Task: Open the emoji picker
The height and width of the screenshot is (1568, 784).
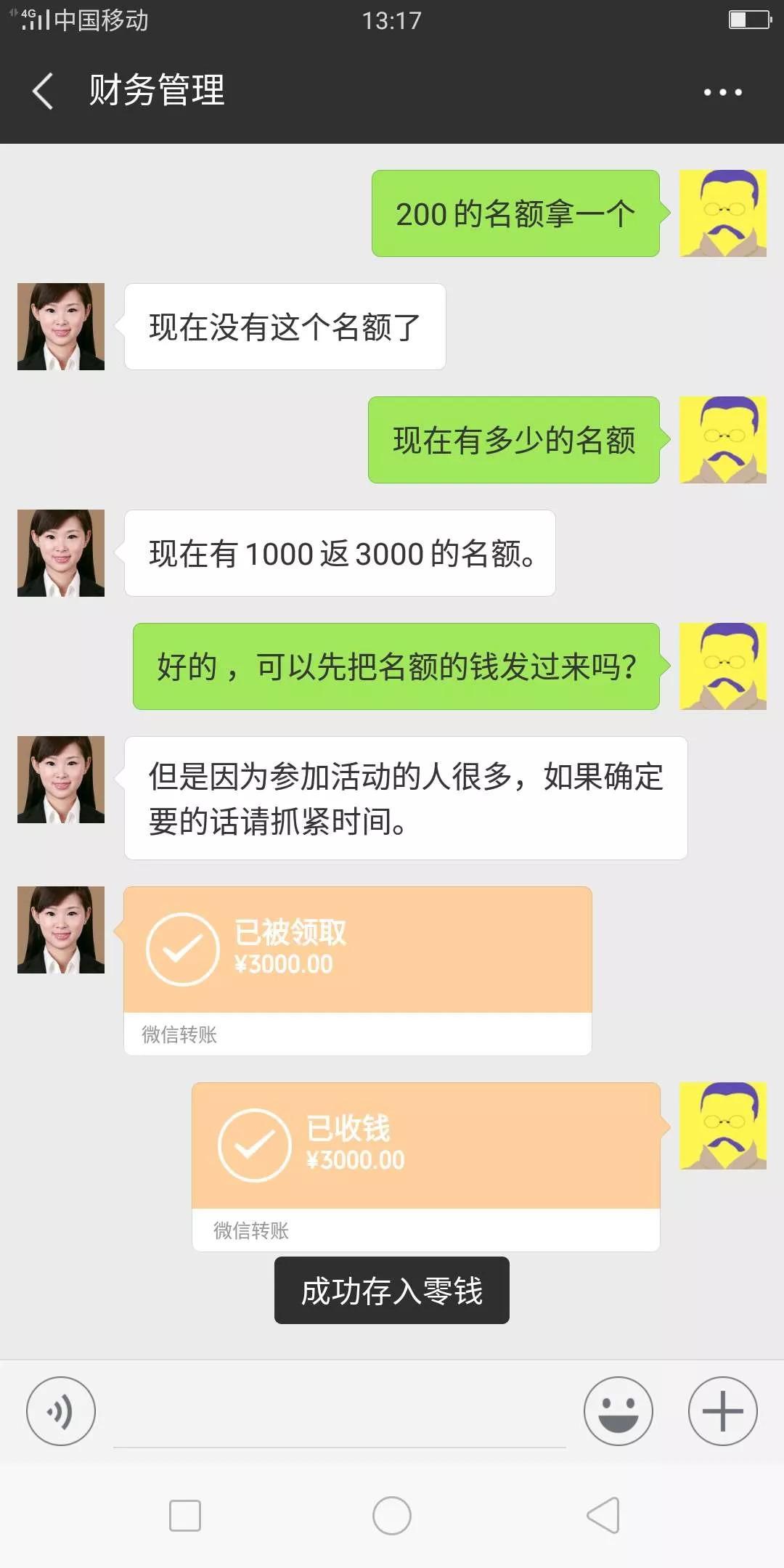Action: click(x=618, y=1411)
